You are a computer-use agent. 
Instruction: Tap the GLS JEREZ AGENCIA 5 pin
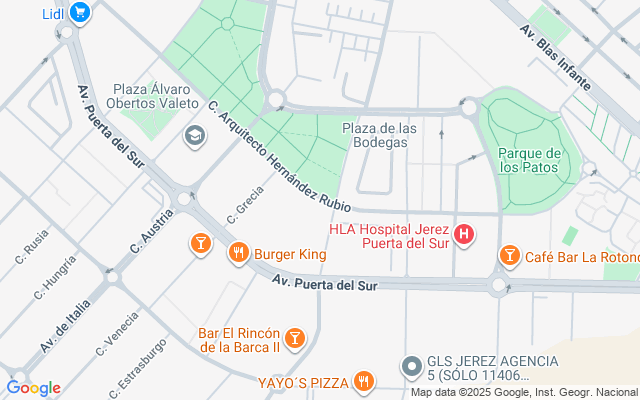tap(411, 368)
